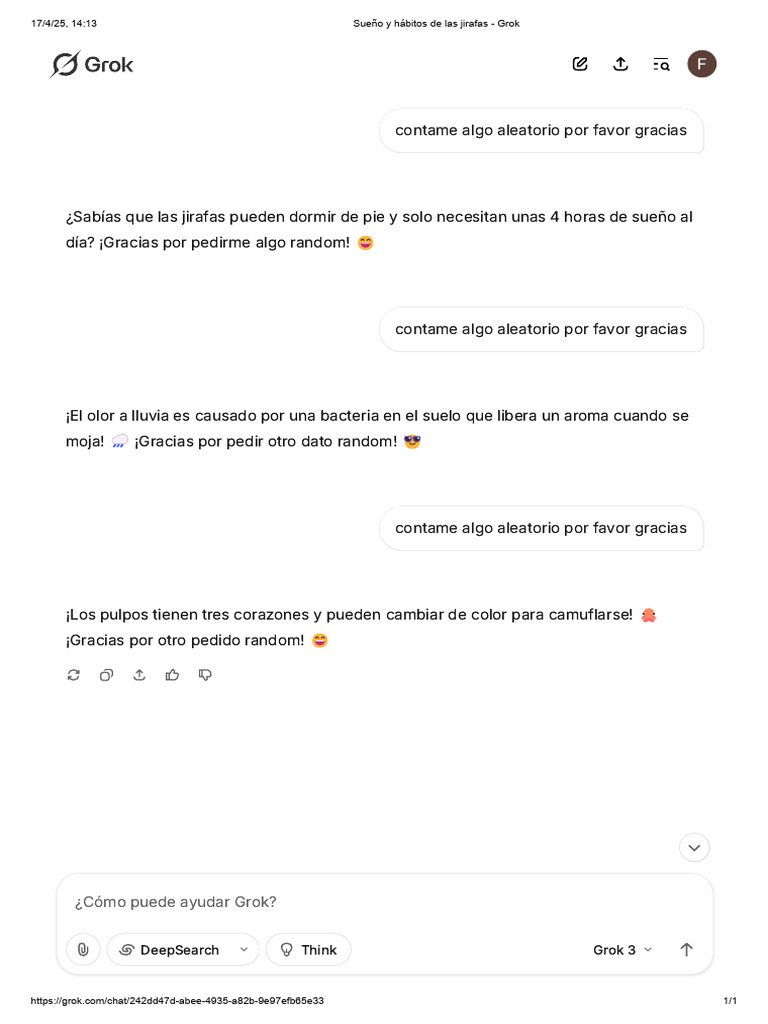The height and width of the screenshot is (1024, 768).
Task: Attach a file with the paperclip icon
Action: coord(83,950)
